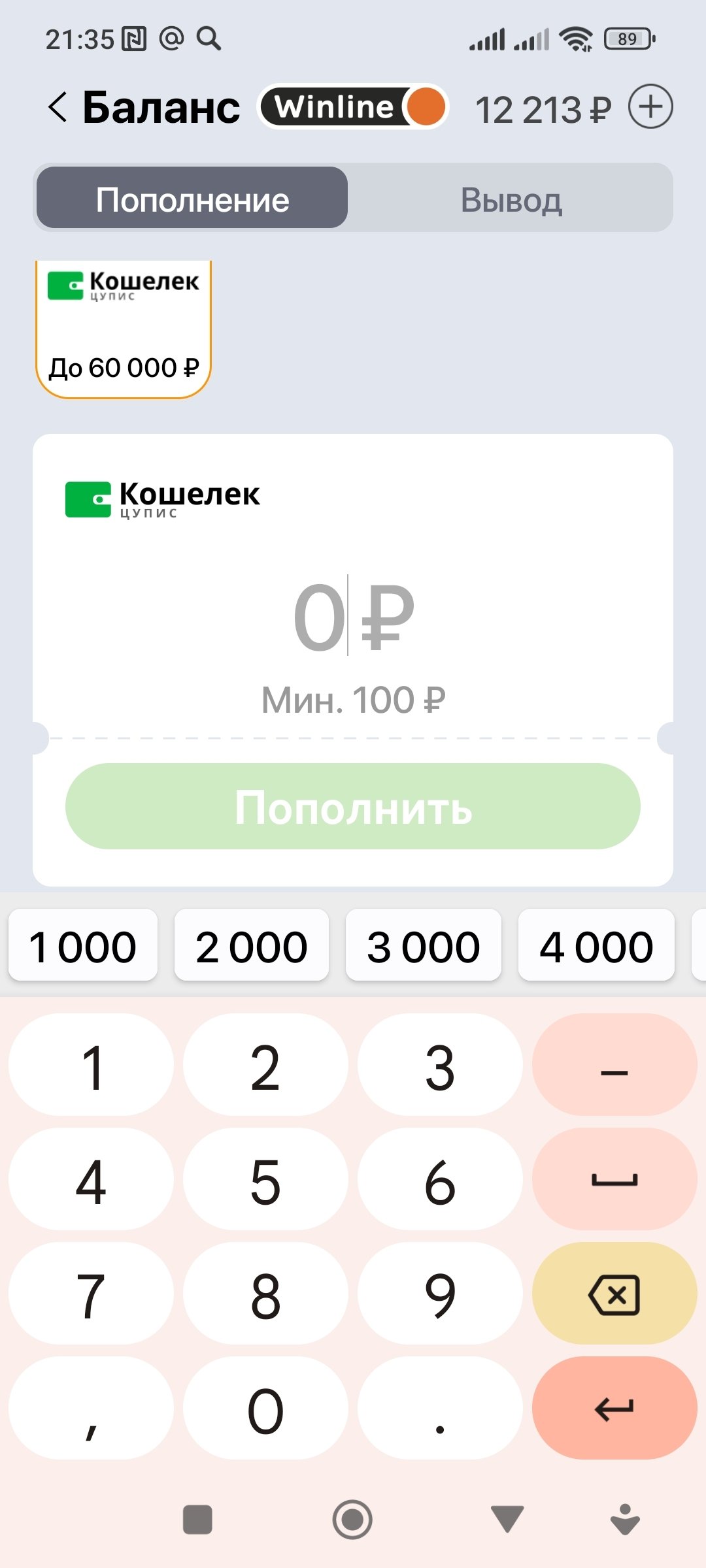Viewport: 706px width, 1568px height.
Task: Switch to the Вывод tab
Action: (511, 199)
